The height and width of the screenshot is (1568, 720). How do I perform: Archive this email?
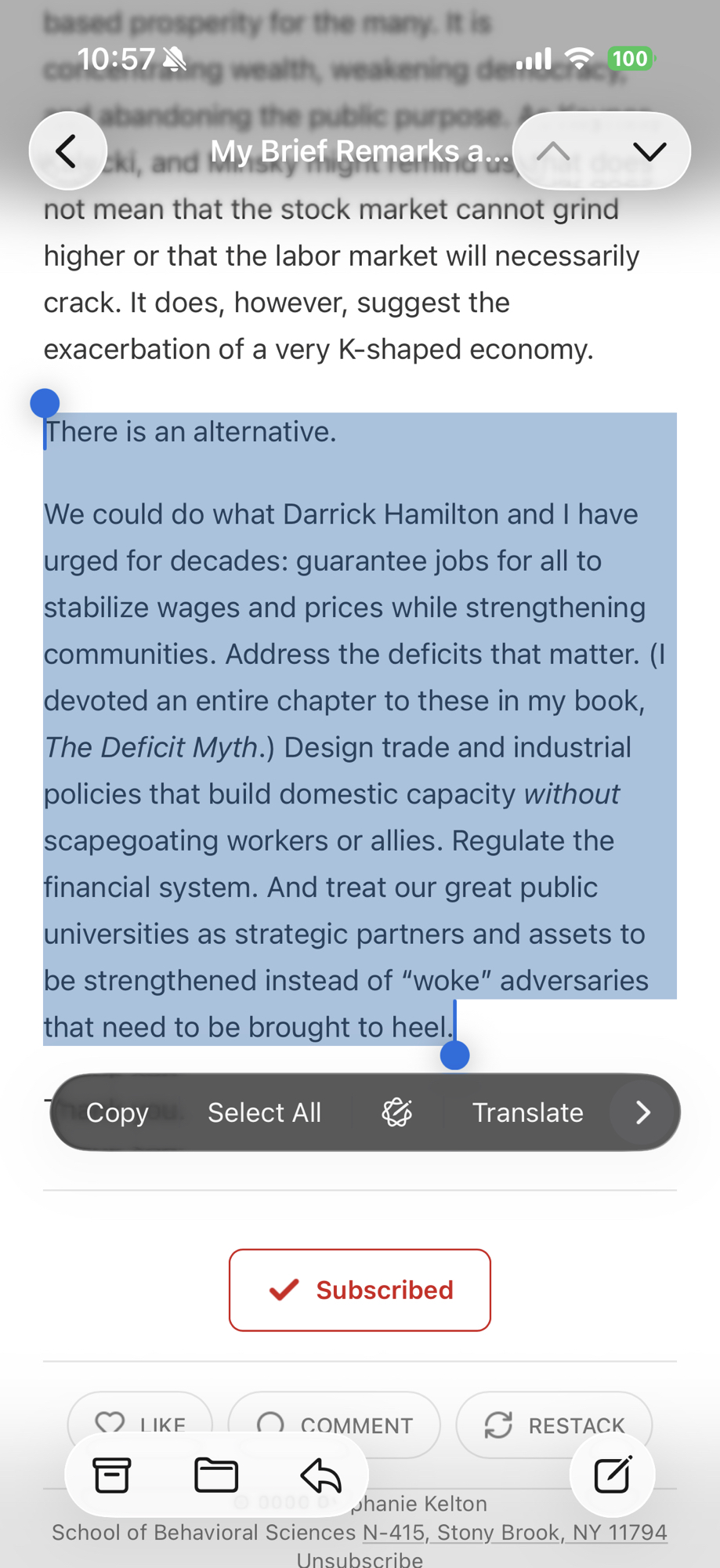coord(112,1475)
